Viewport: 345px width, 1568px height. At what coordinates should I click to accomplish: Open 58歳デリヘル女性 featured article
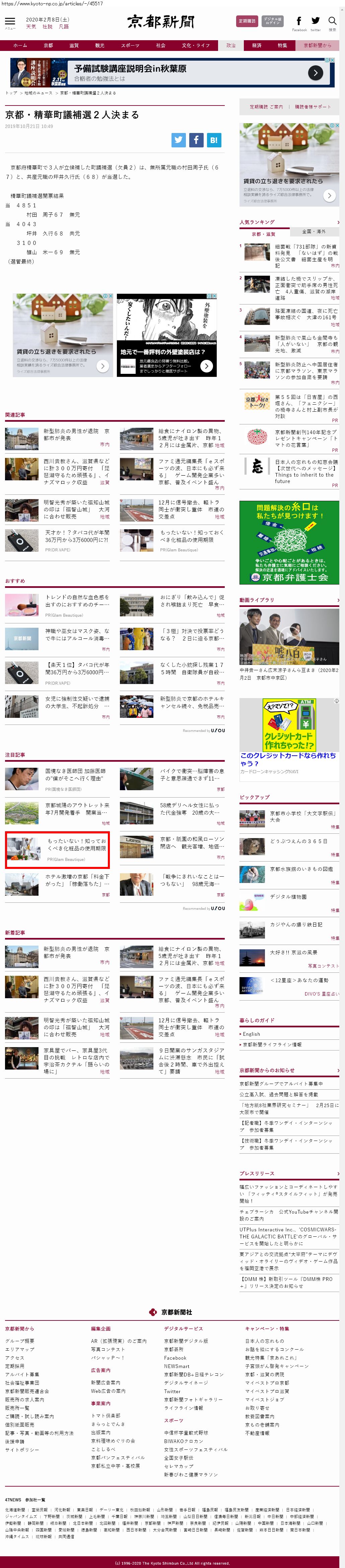point(189,808)
